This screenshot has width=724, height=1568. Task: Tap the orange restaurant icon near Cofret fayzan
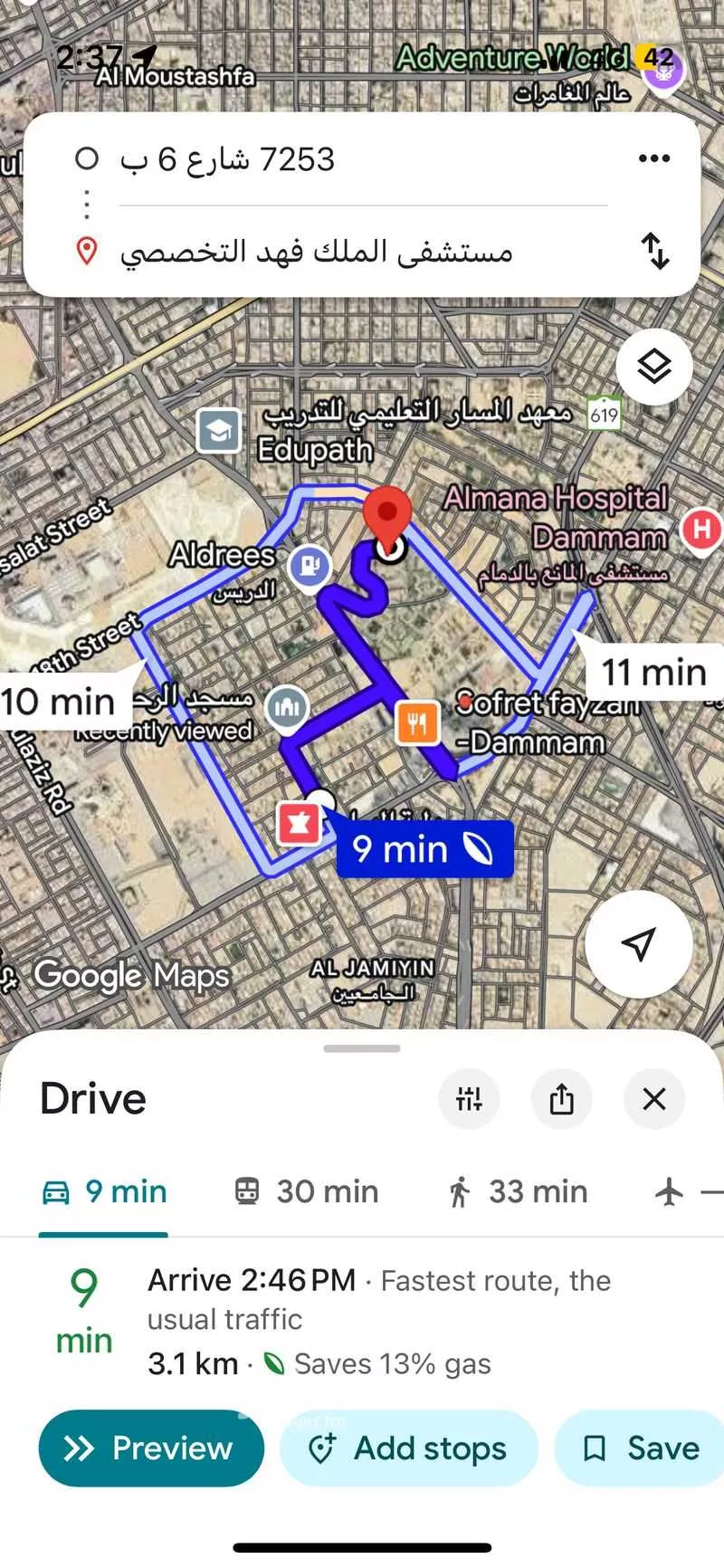click(417, 721)
